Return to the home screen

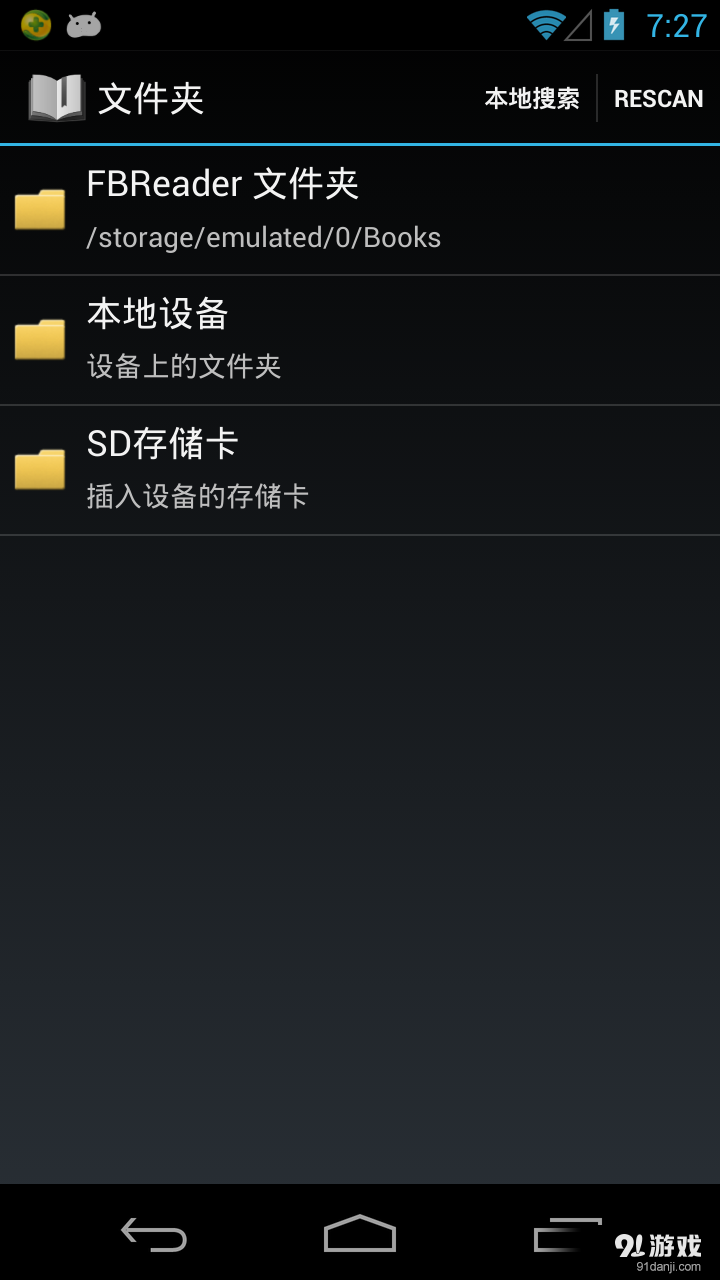tap(360, 1235)
